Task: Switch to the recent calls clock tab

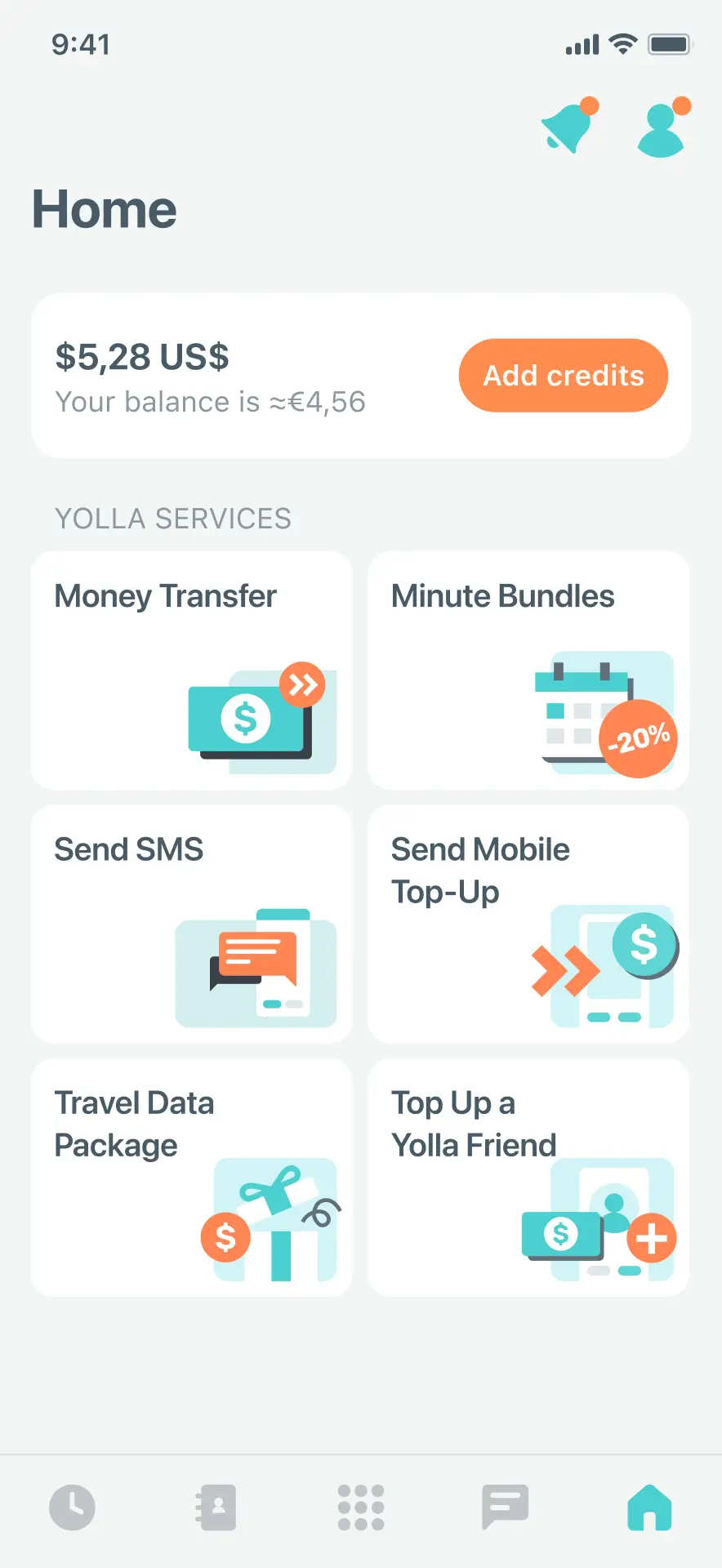Action: tap(73, 1508)
